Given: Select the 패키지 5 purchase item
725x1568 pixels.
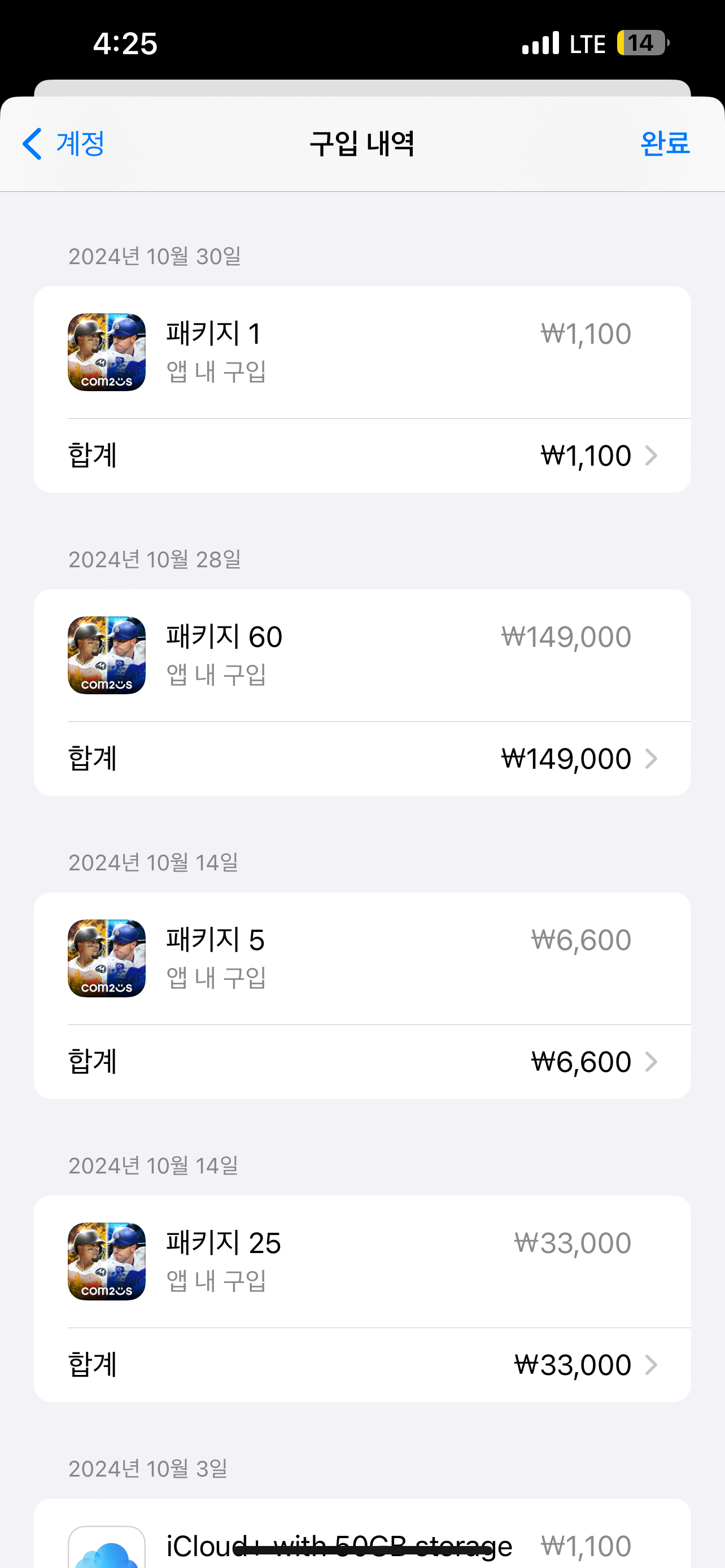Looking at the screenshot, I should click(362, 959).
